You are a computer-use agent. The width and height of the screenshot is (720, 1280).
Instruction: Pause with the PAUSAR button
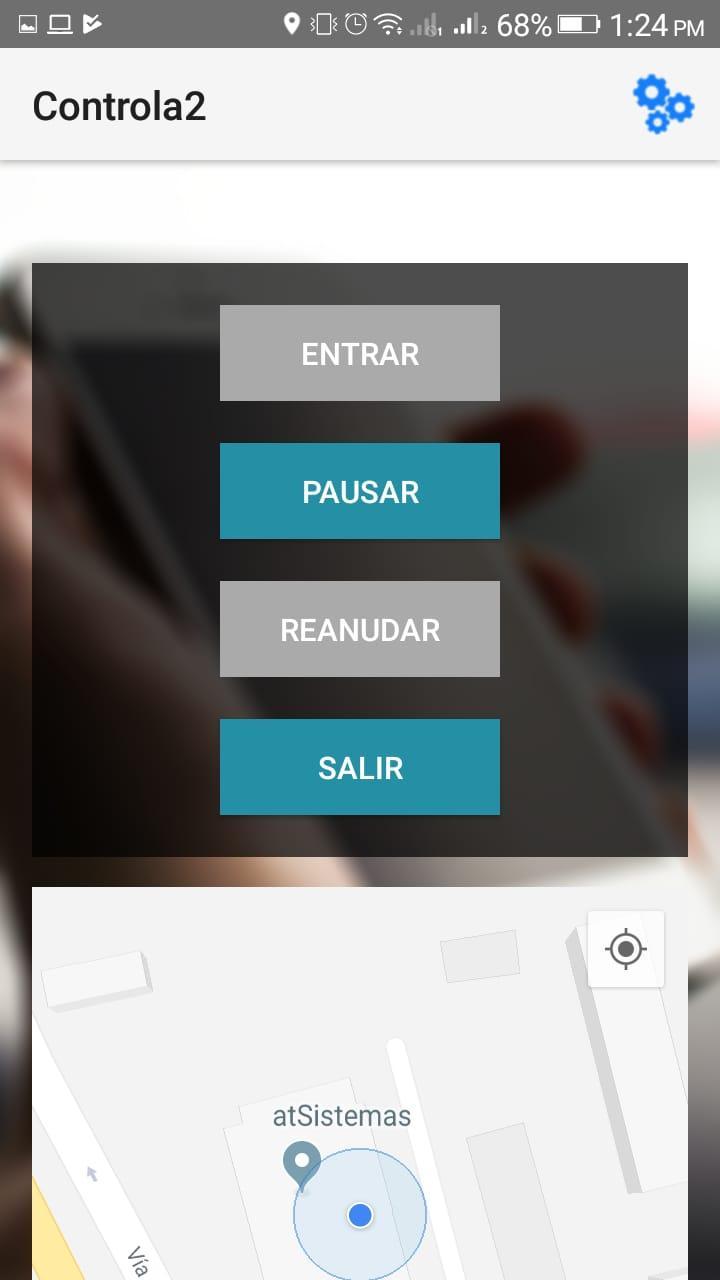(360, 491)
